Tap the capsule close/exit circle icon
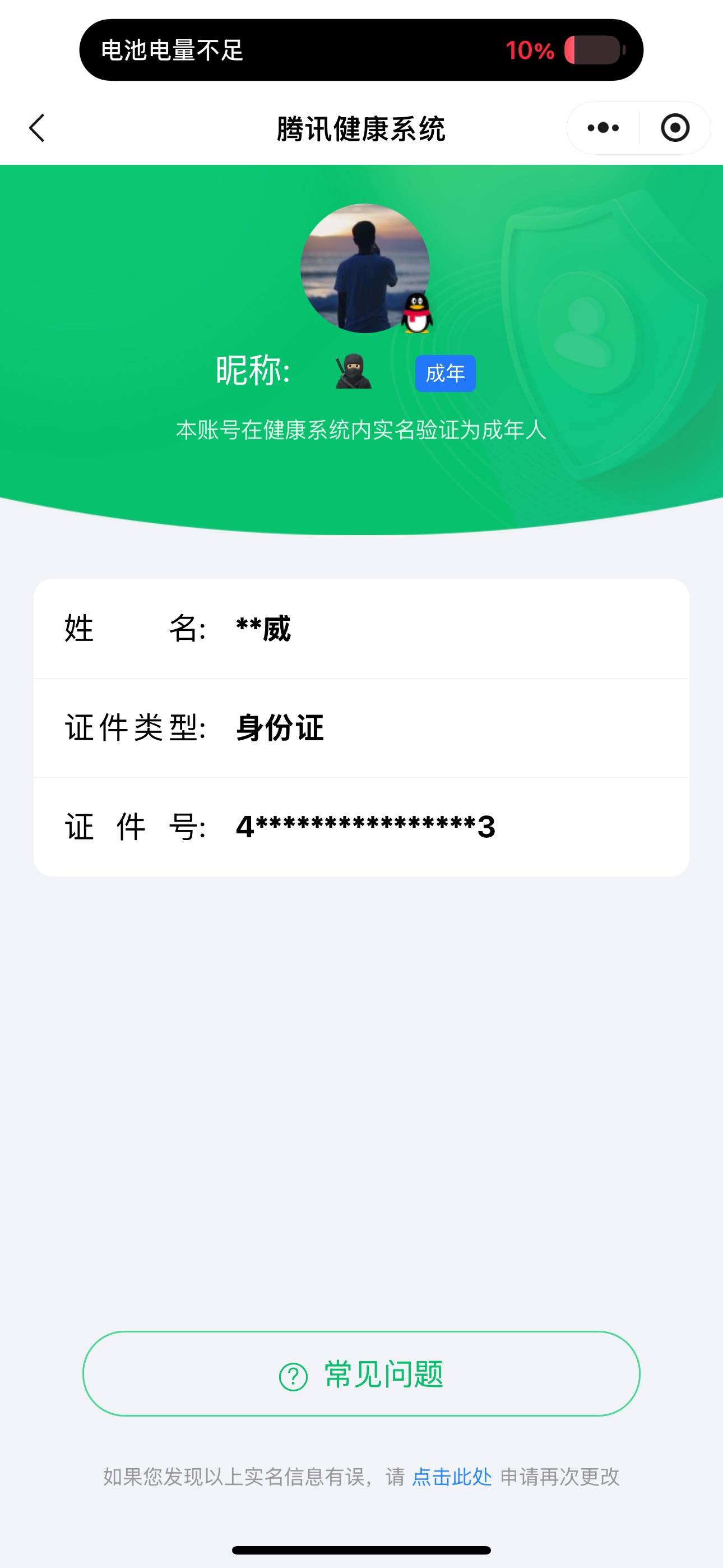723x1568 pixels. tap(675, 128)
